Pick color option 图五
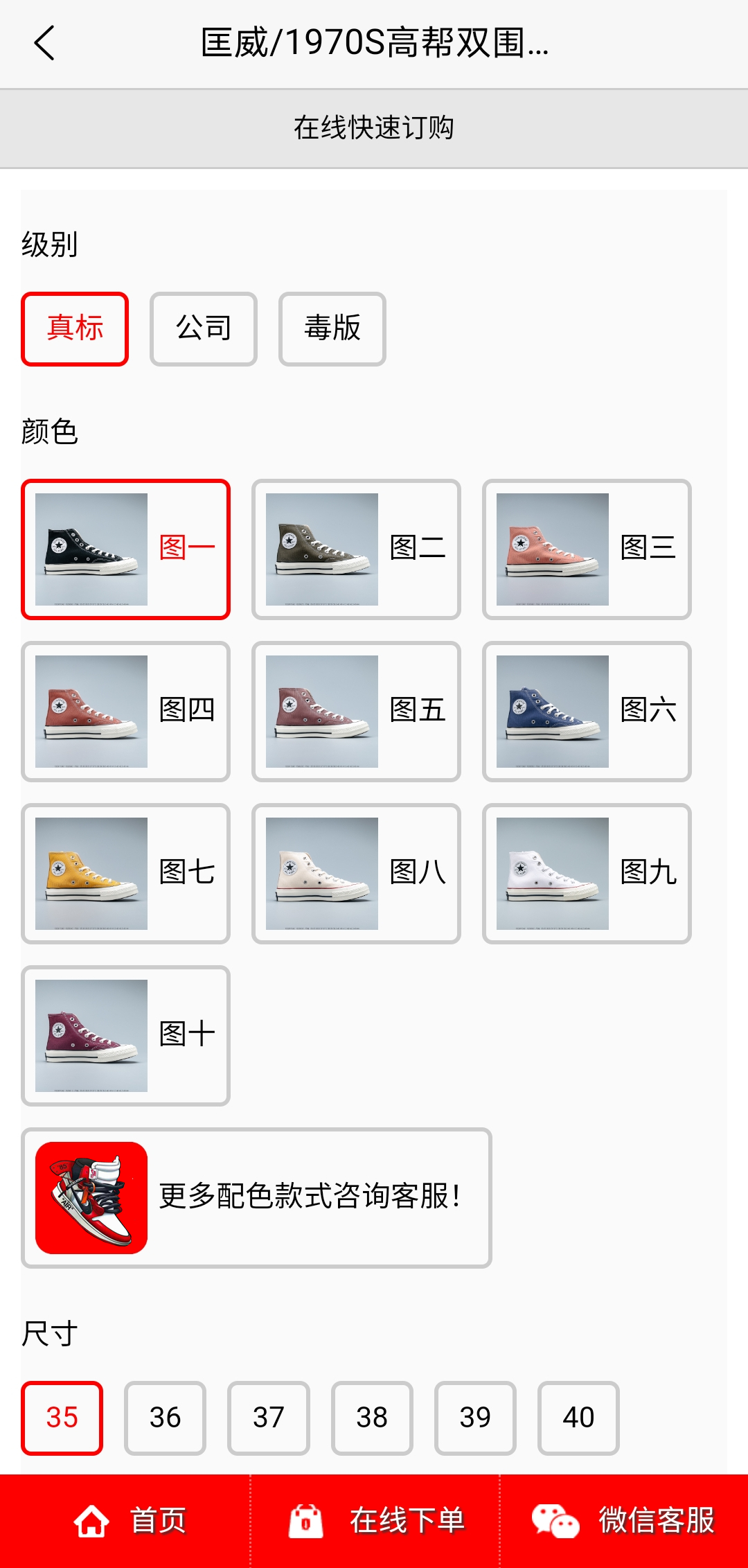 point(356,711)
